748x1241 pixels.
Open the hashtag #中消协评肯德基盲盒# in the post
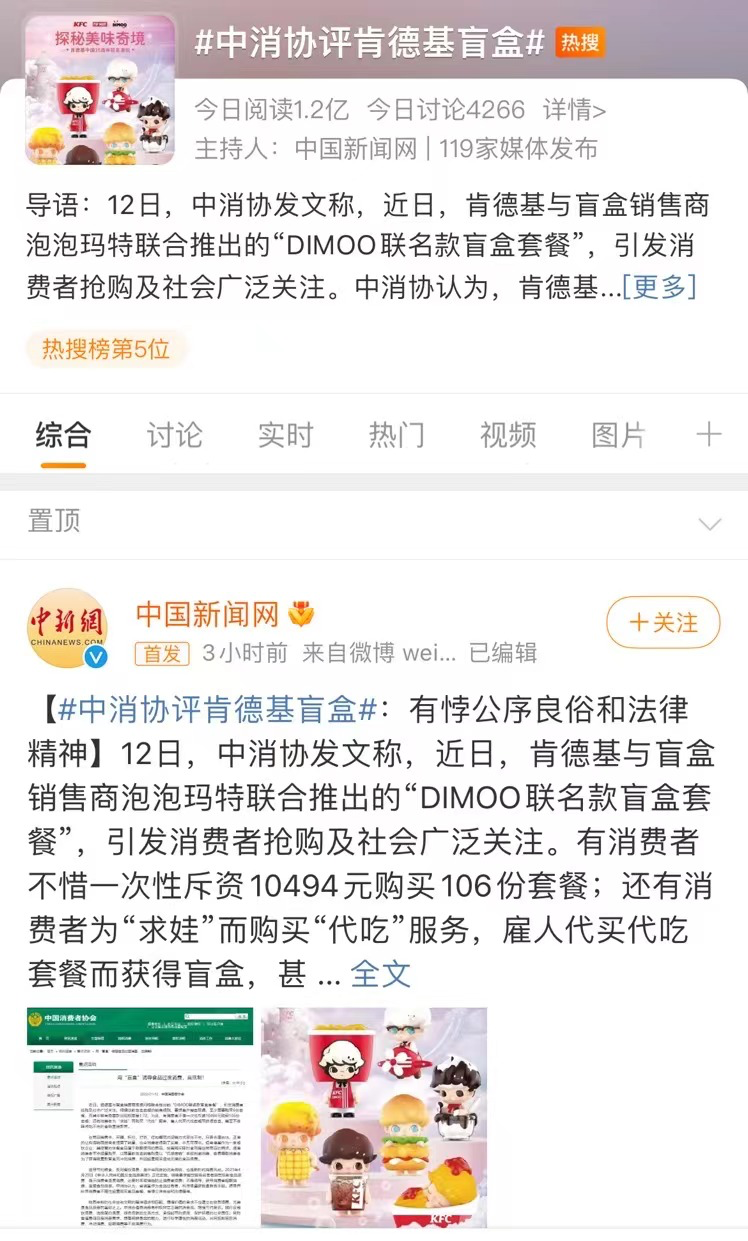[218, 710]
